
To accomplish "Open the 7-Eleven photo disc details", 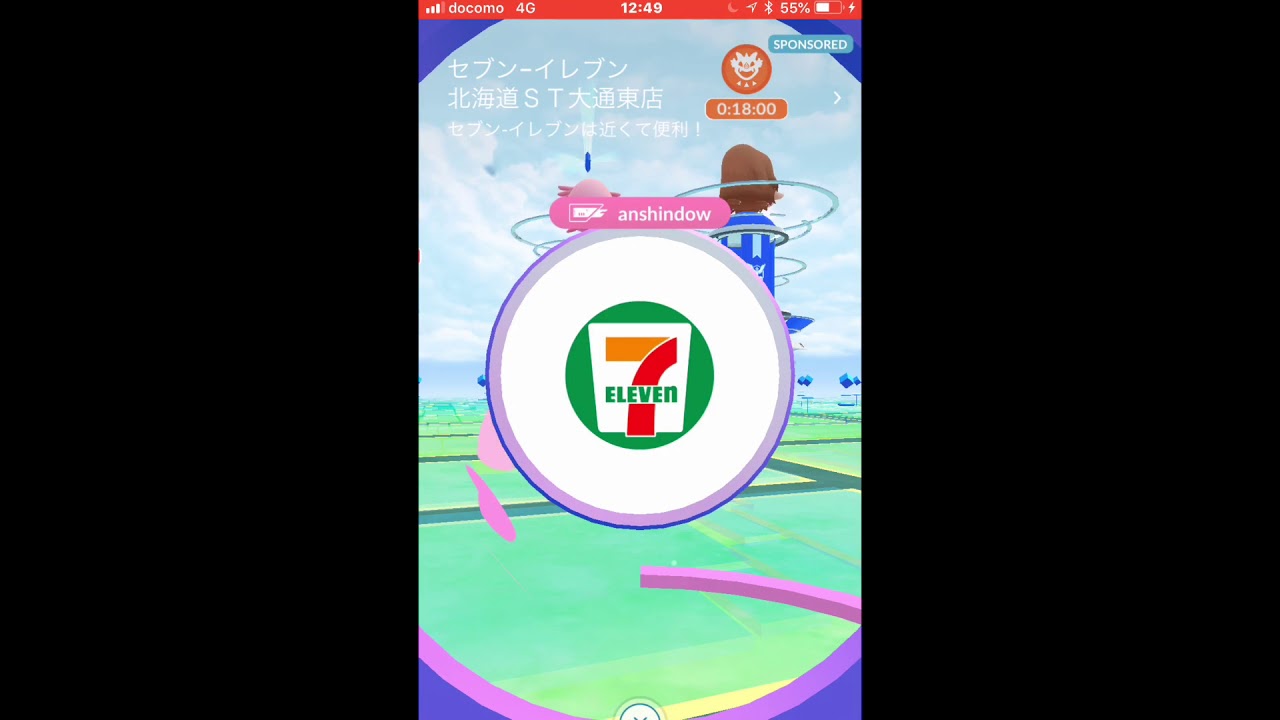I will [640, 376].
